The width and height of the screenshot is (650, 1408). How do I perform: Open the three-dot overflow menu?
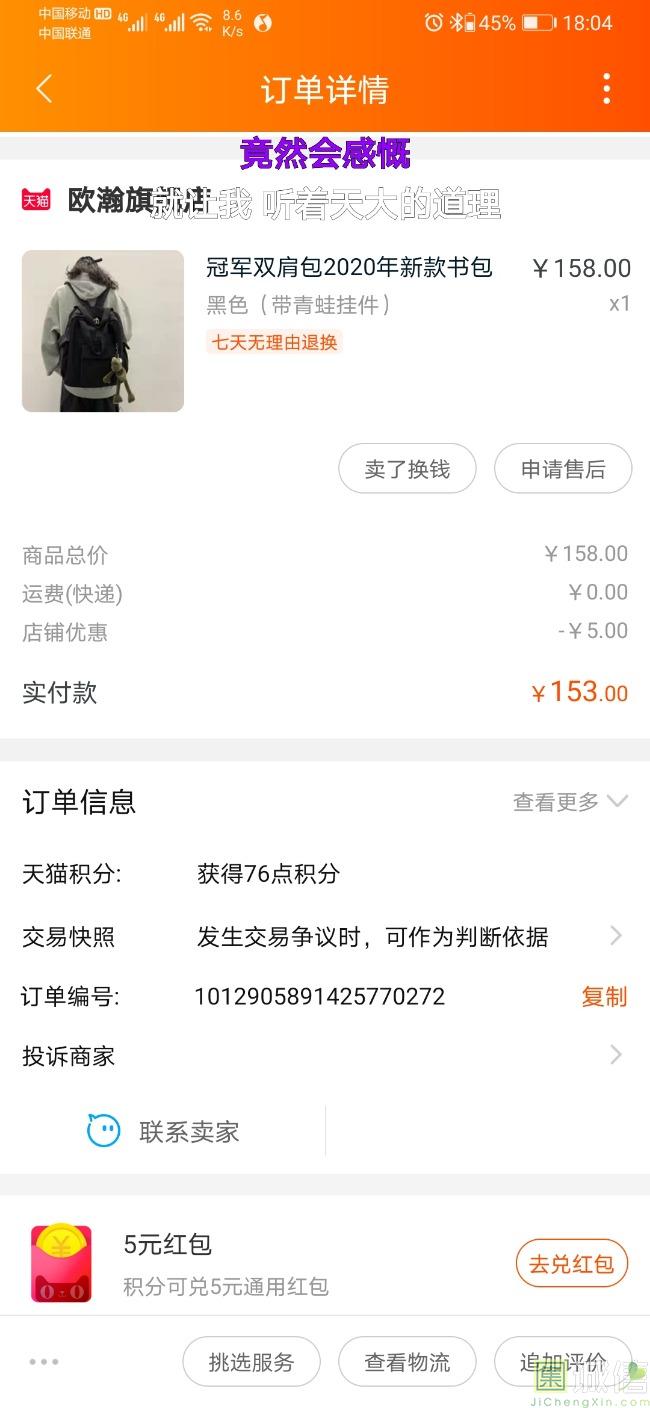tap(606, 89)
